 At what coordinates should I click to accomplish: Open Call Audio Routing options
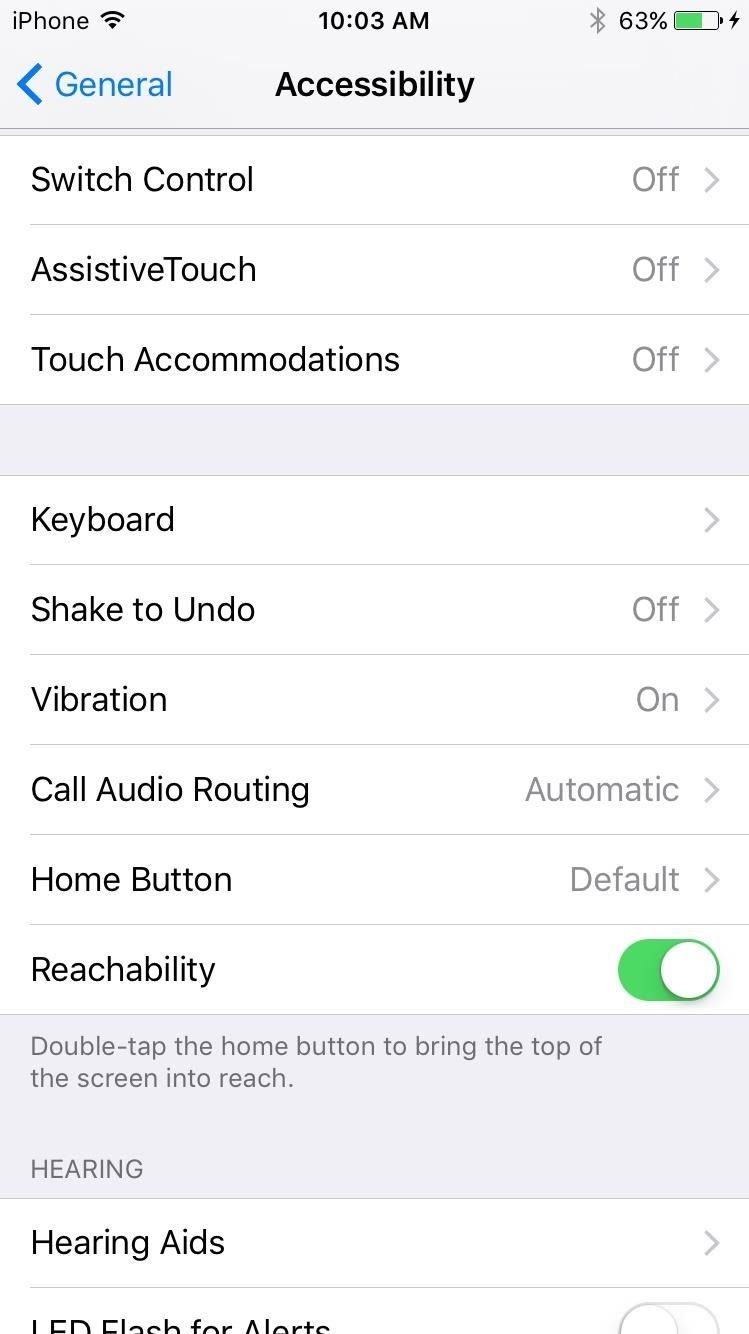374,790
